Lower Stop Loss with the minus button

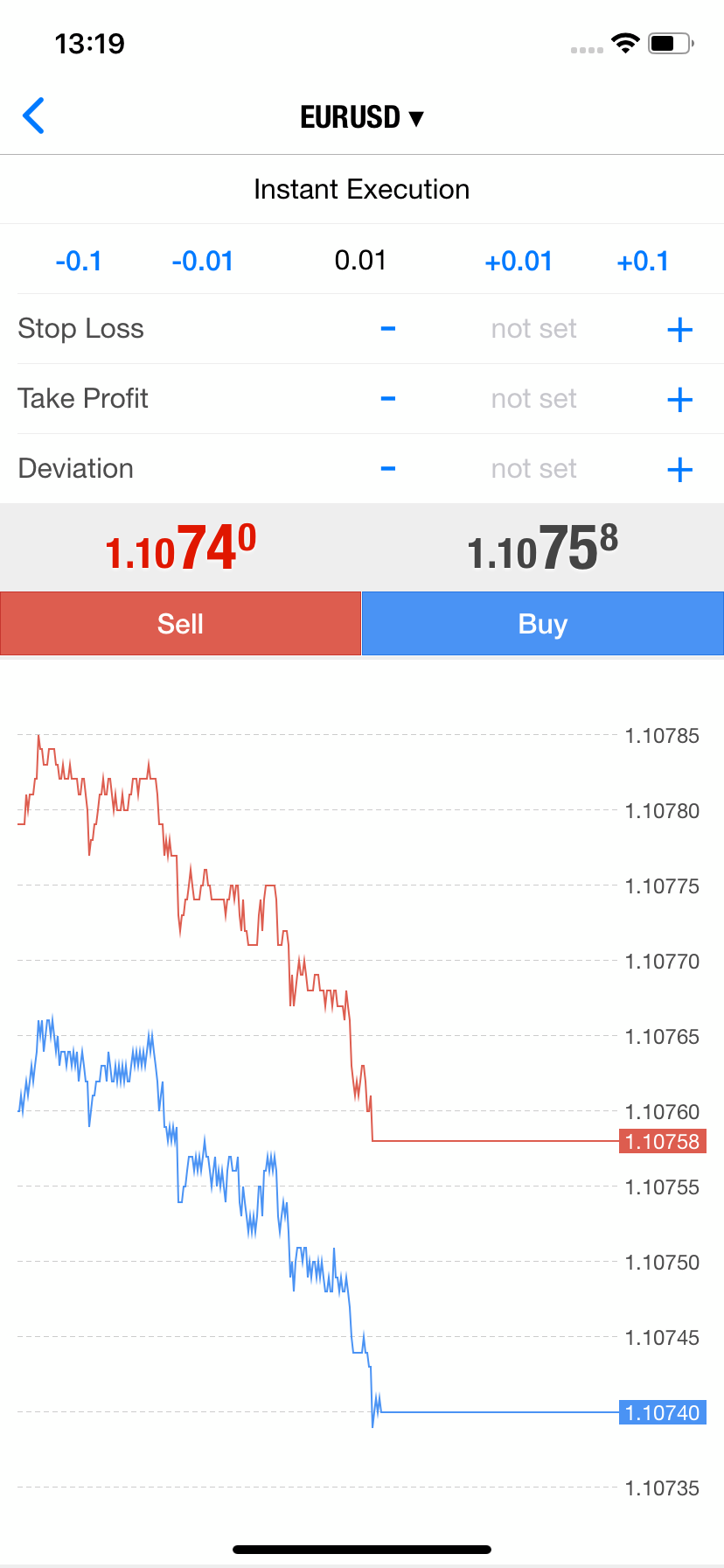388,329
